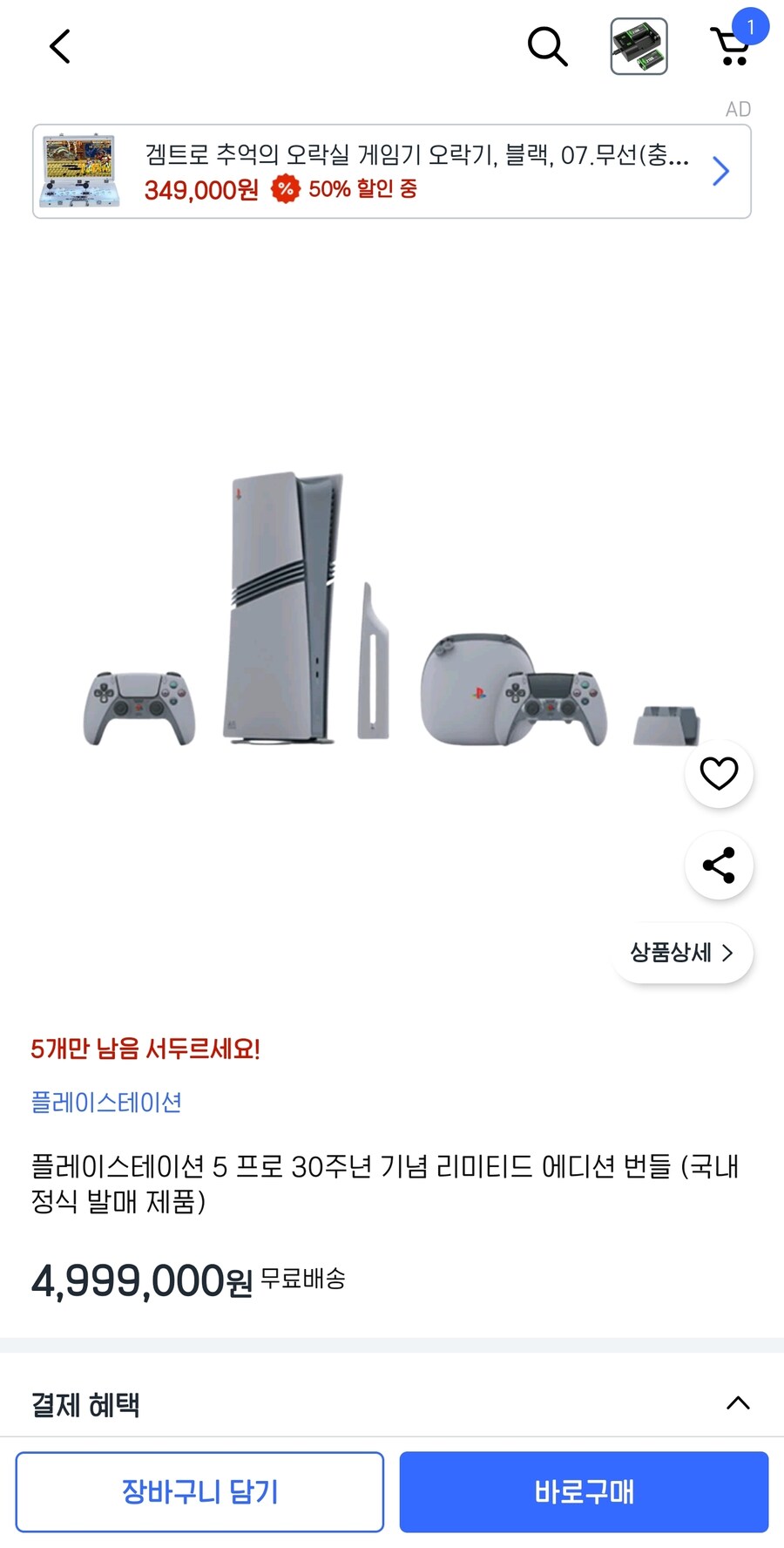
Task: Buy now with 바로구매
Action: pyautogui.click(x=584, y=1491)
